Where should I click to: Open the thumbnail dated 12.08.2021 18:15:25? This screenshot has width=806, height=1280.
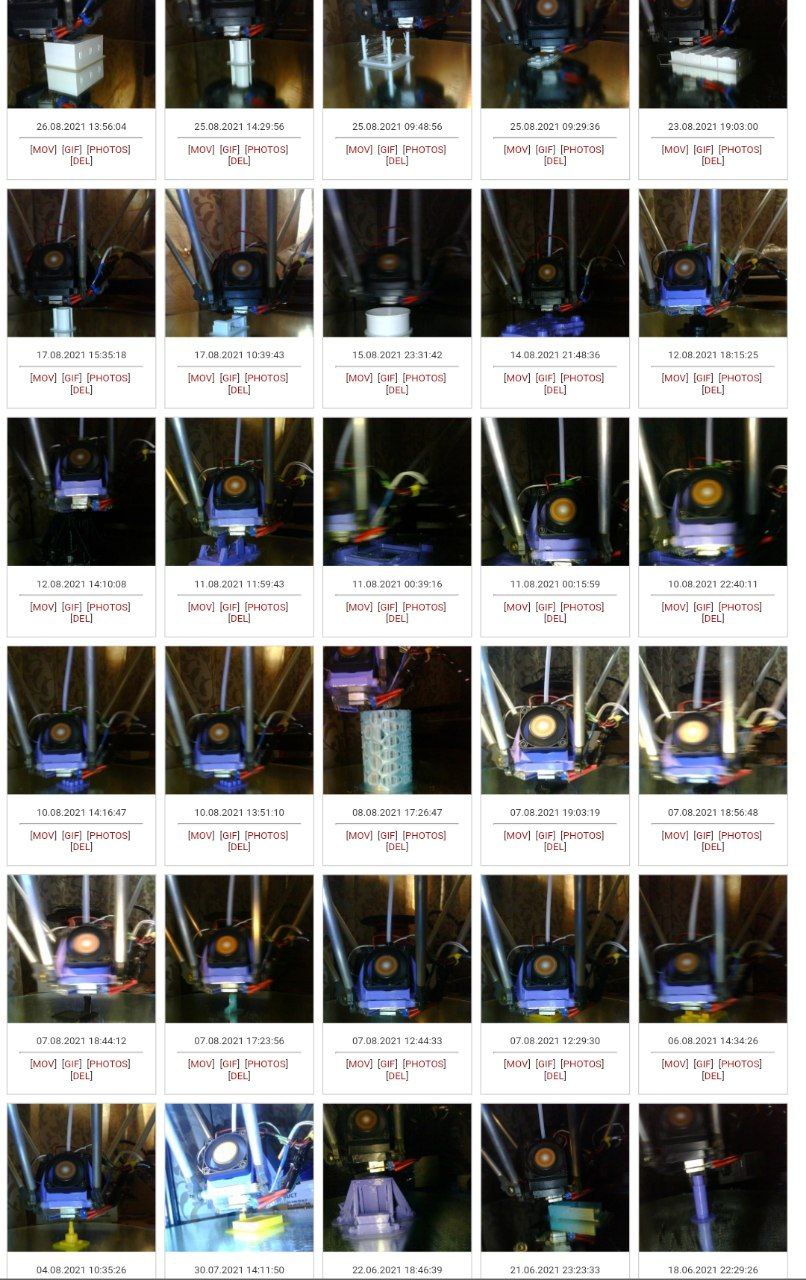tap(713, 263)
